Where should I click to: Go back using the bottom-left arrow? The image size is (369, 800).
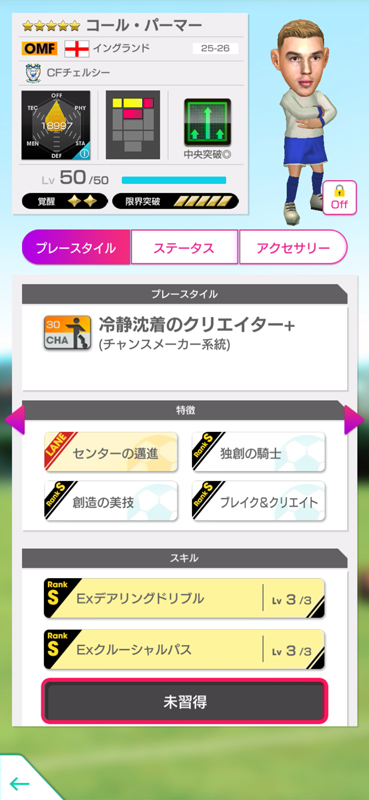[x=20, y=783]
